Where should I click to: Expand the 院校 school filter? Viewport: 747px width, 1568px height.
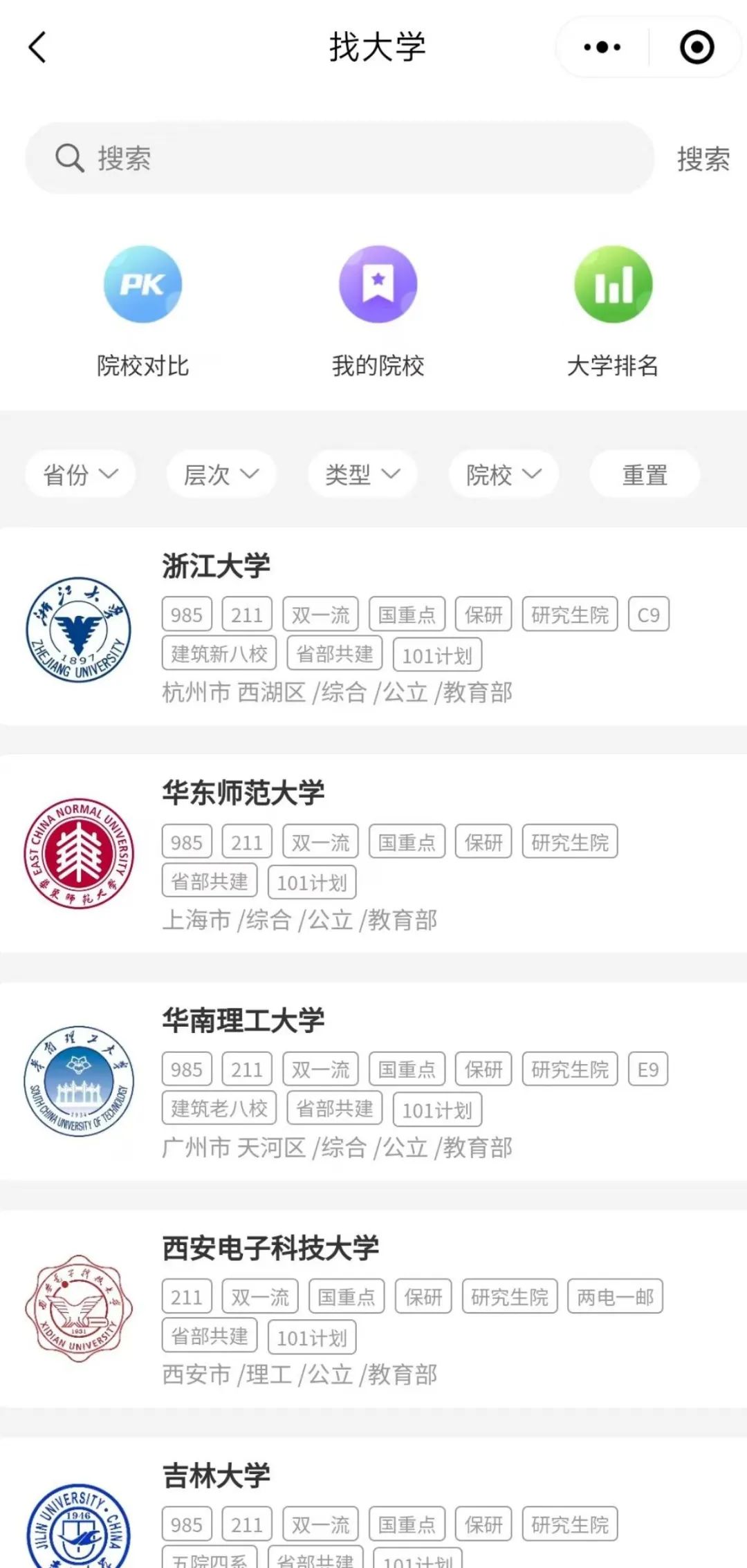coord(504,474)
